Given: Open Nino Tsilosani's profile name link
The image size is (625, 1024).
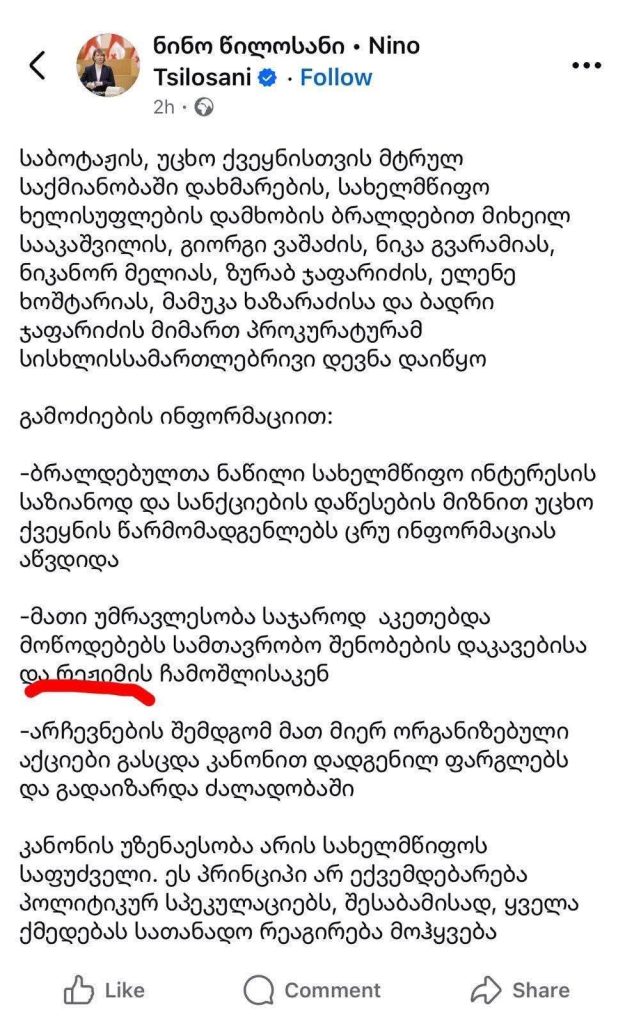Looking at the screenshot, I should (286, 47).
